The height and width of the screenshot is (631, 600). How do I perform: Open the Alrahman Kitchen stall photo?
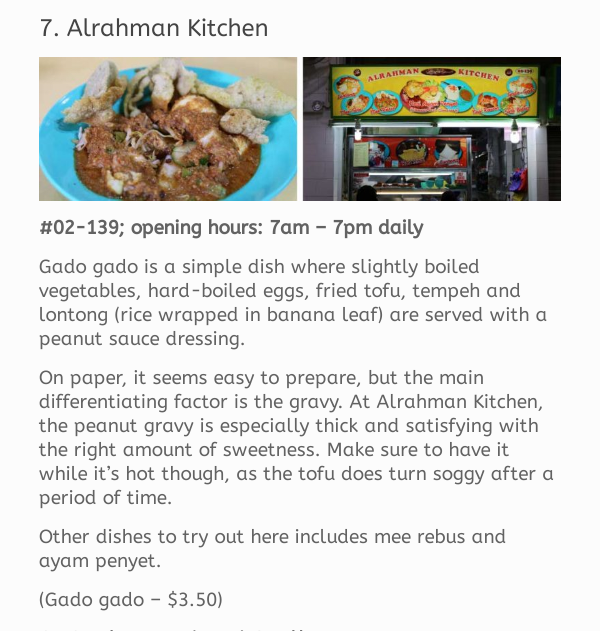click(431, 129)
